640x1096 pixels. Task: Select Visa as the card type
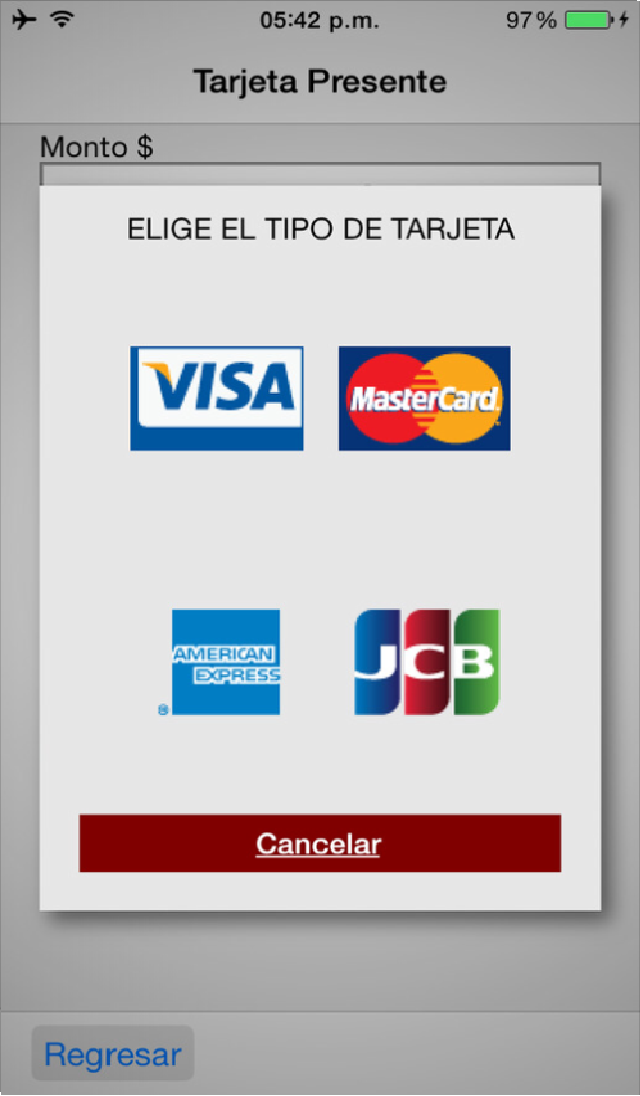(217, 398)
